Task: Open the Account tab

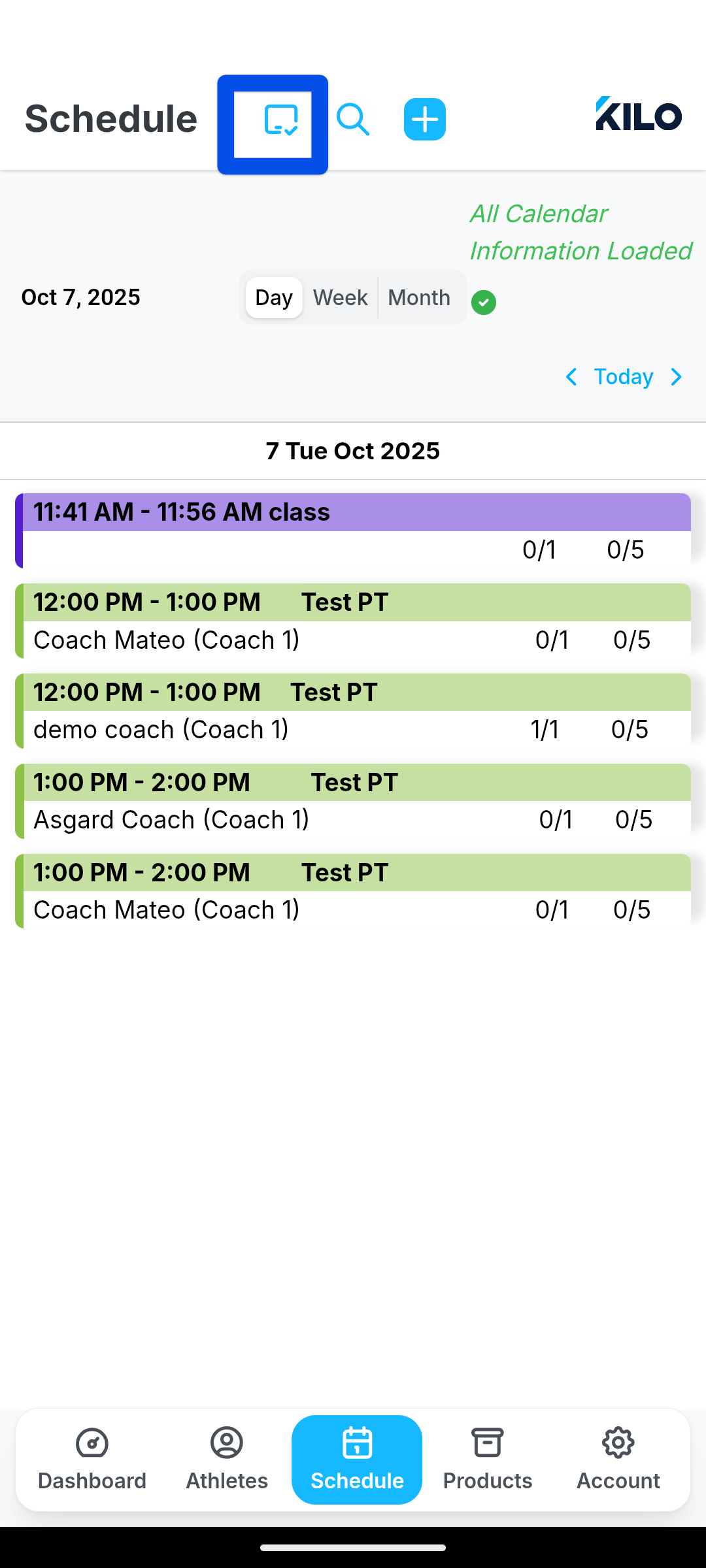Action: [x=618, y=1460]
